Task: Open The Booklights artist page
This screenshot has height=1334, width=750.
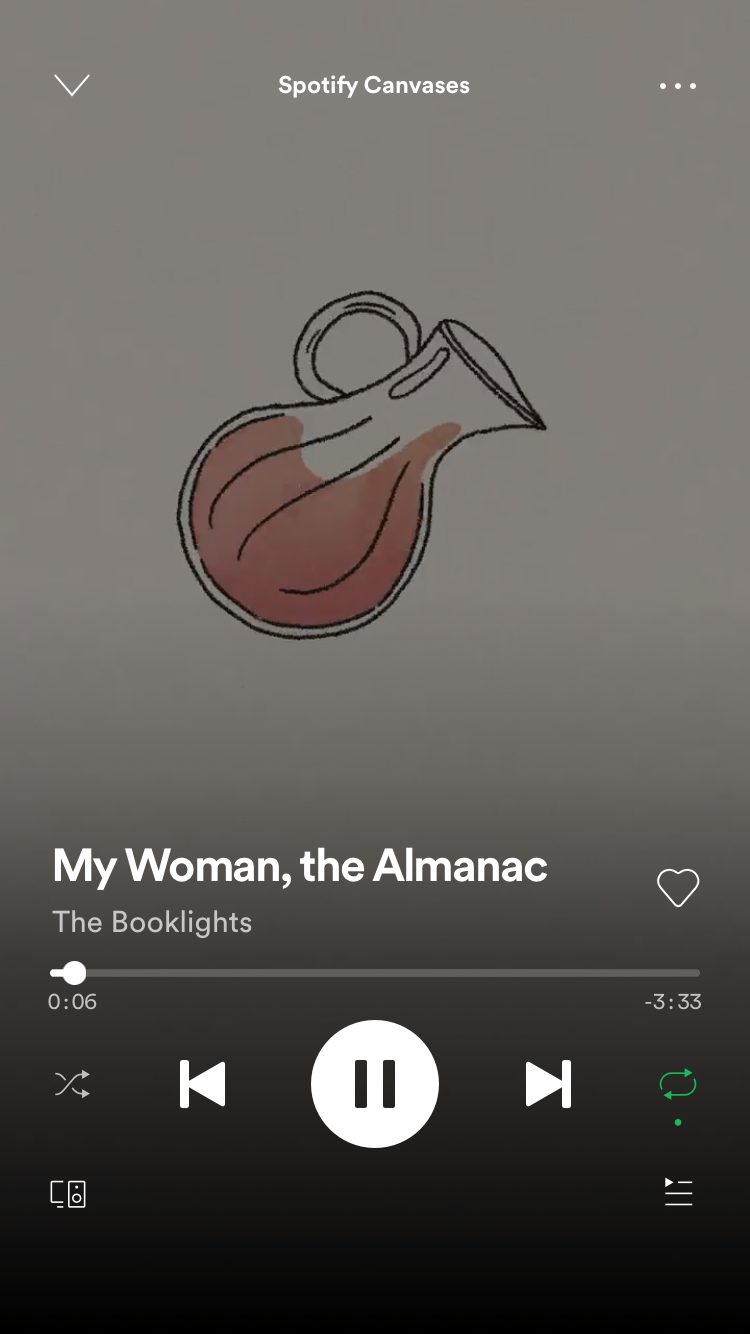Action: pyautogui.click(x=152, y=922)
